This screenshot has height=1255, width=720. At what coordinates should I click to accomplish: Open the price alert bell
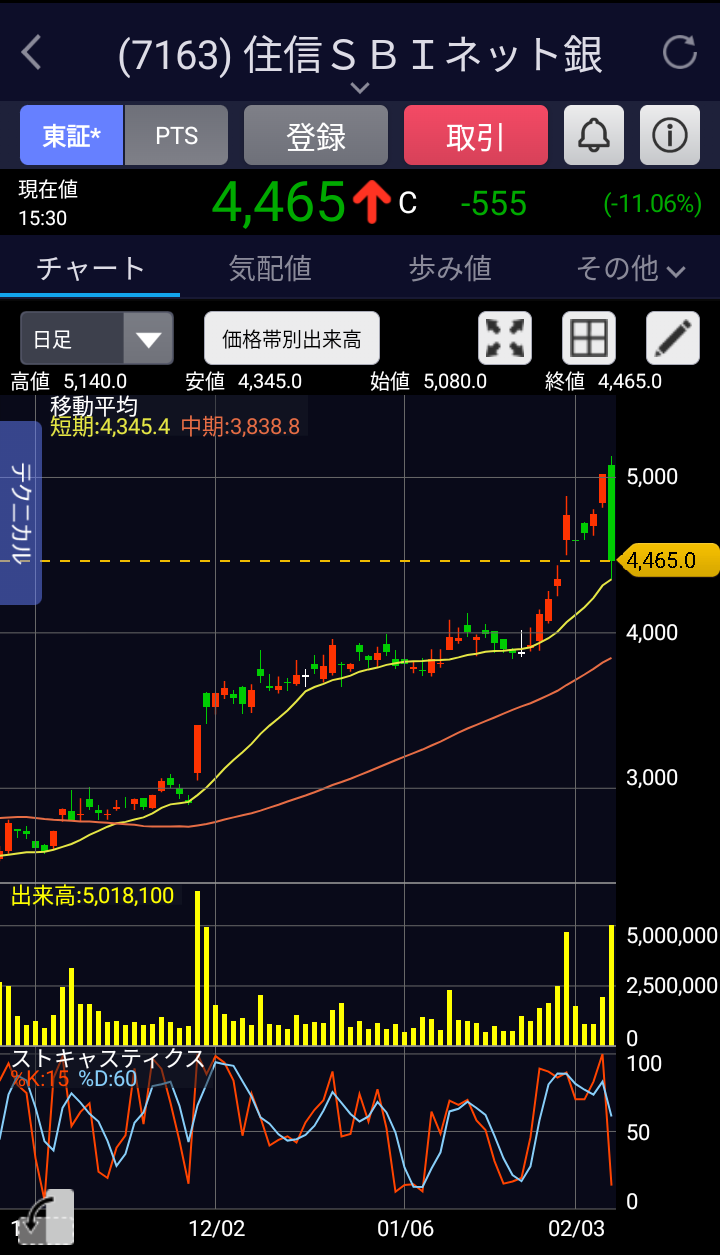(594, 135)
